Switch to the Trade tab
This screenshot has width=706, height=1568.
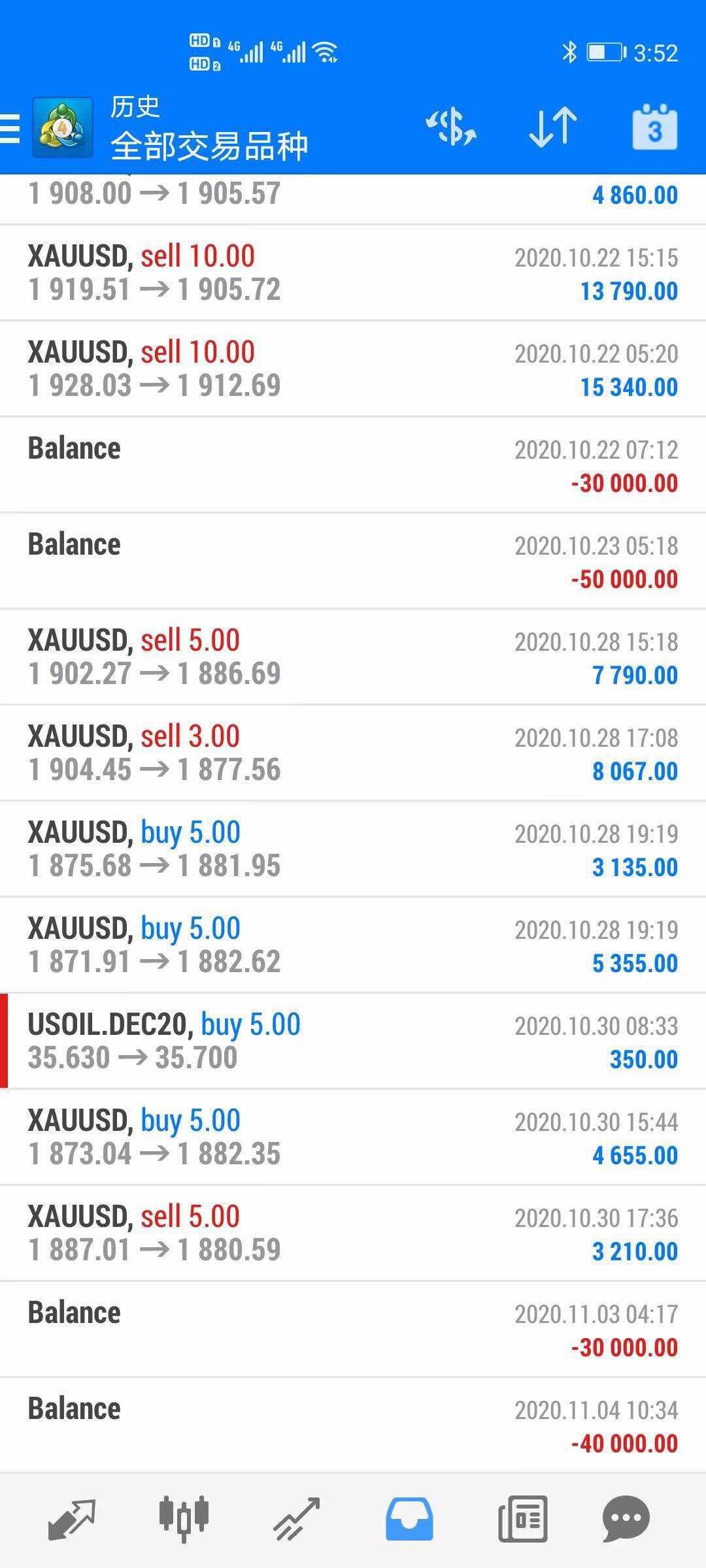click(296, 1520)
